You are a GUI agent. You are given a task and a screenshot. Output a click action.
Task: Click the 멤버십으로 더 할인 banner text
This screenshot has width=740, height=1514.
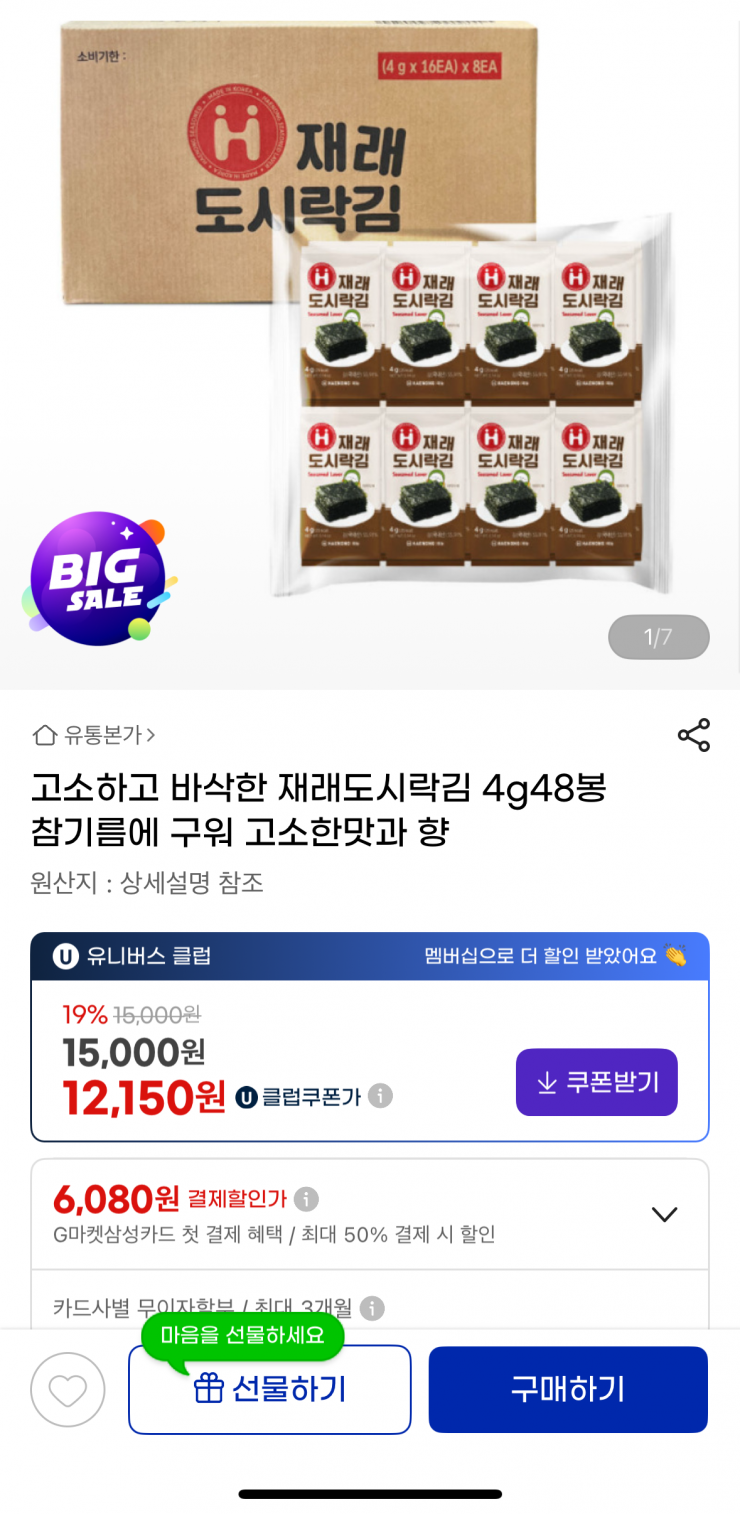550,959
